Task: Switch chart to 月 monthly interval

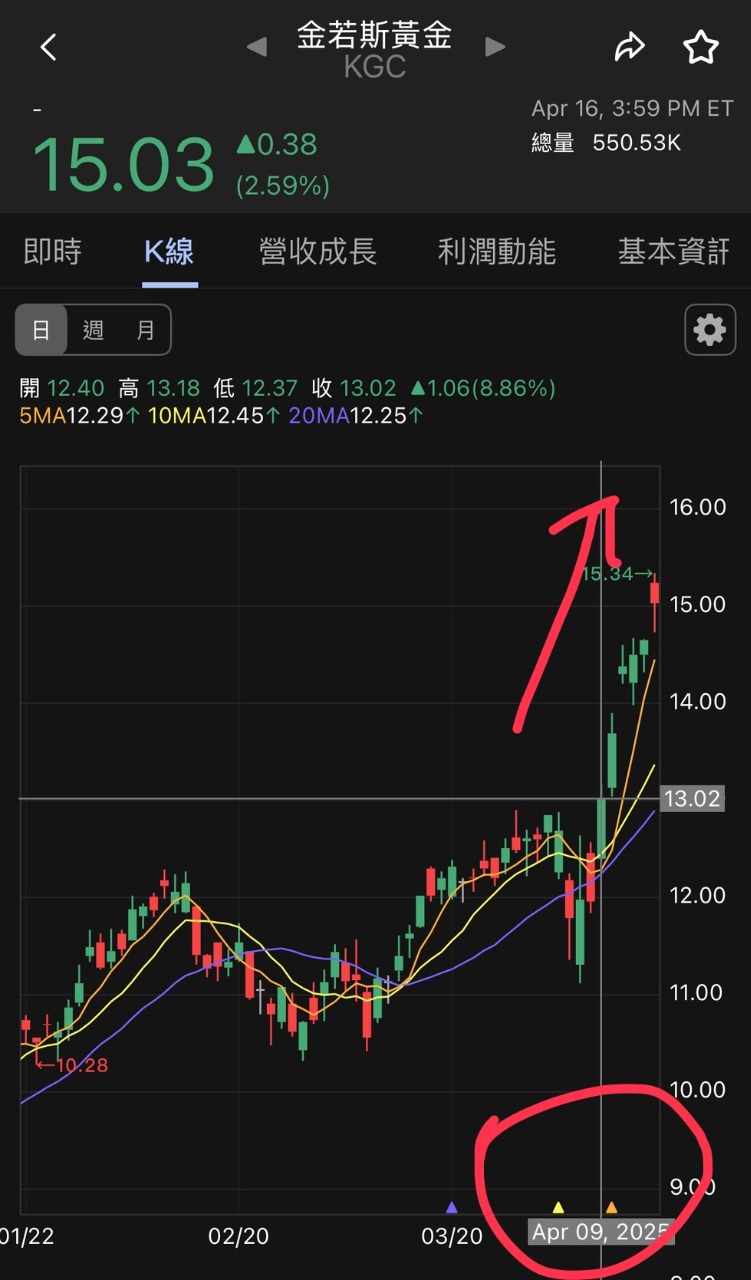Action: 145,330
